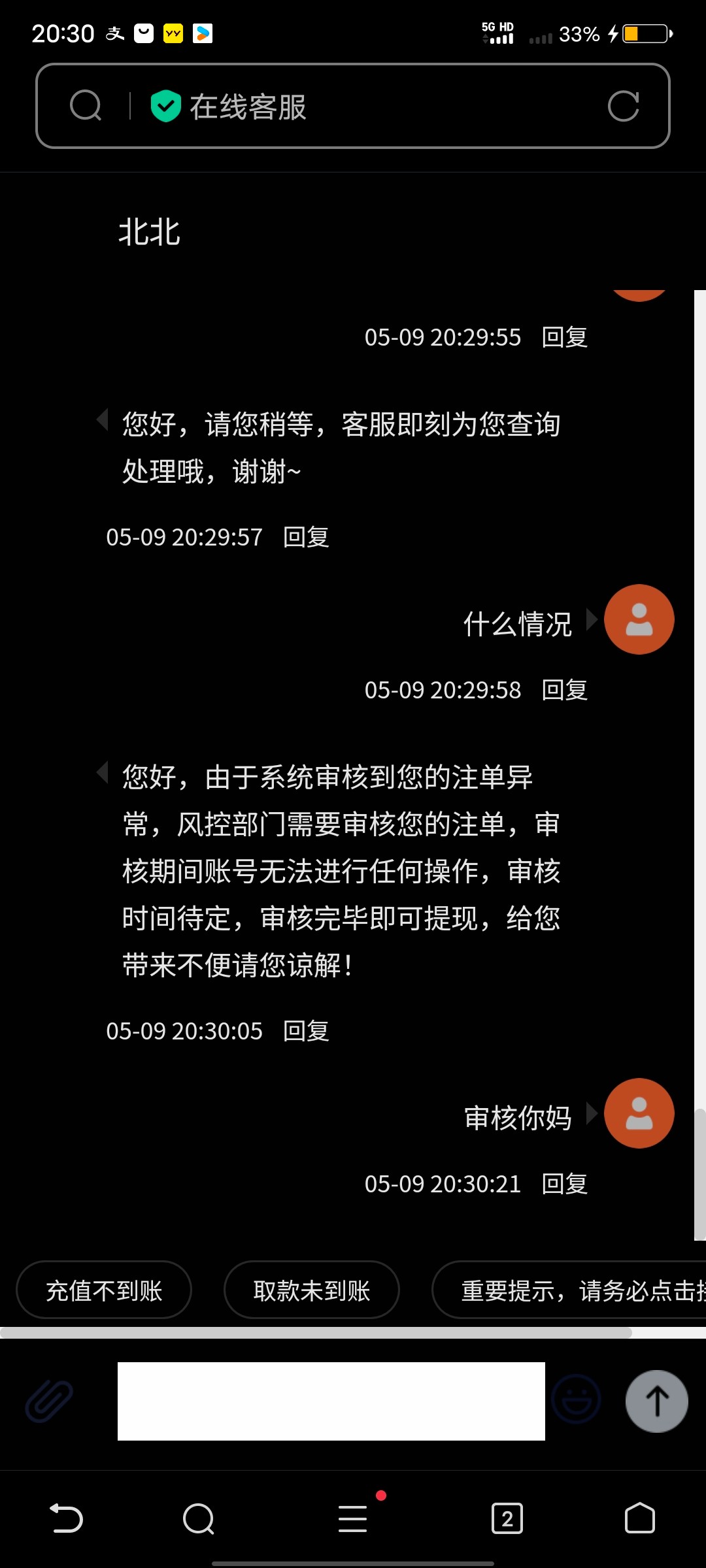The height and width of the screenshot is (1568, 706).
Task: Click the magnifier icon in the address bar
Action: tap(86, 106)
